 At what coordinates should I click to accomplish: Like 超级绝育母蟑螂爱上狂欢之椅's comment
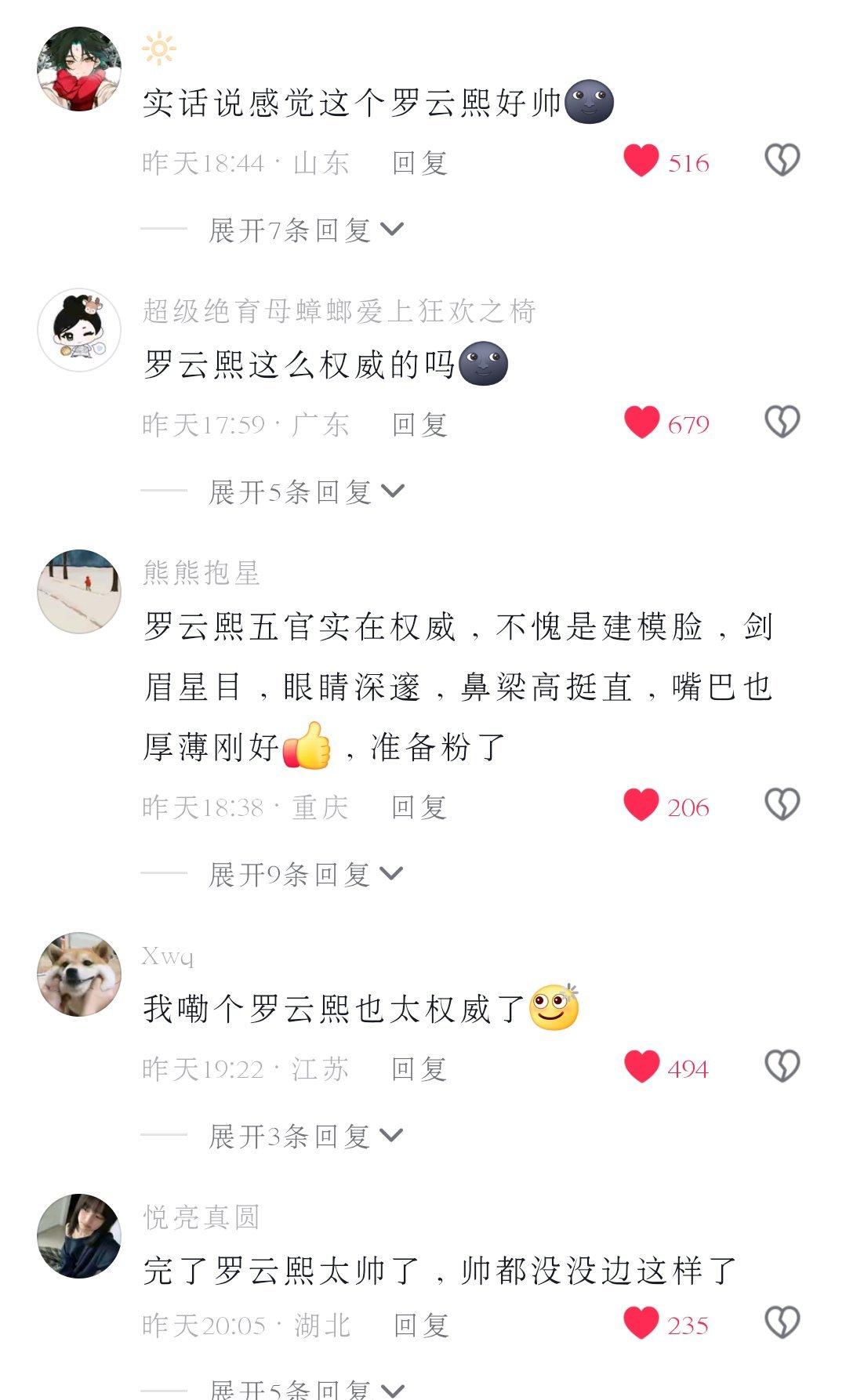coord(641,423)
